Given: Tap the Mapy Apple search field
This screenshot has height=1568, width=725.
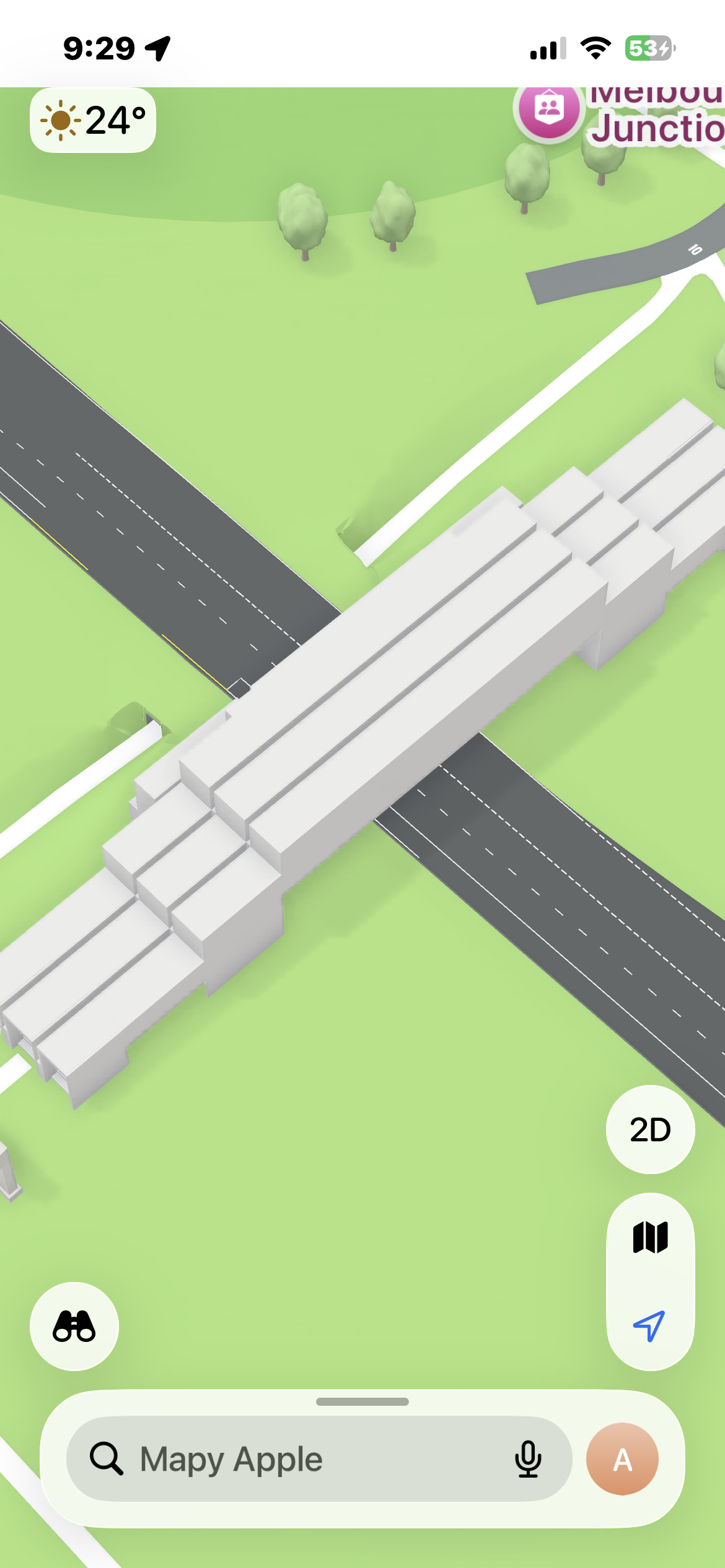Looking at the screenshot, I should pyautogui.click(x=297, y=1459).
